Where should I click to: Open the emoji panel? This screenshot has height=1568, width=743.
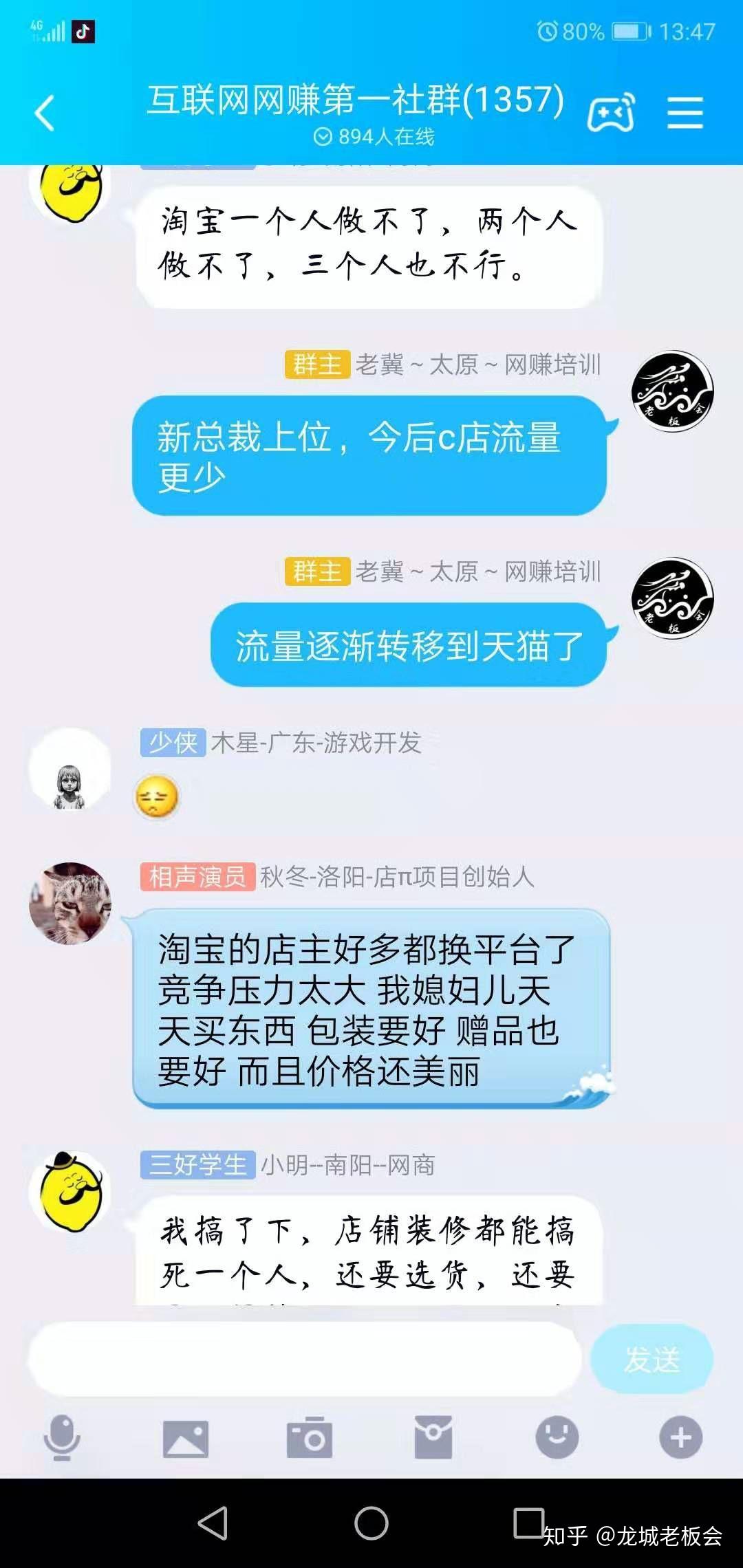click(557, 1437)
